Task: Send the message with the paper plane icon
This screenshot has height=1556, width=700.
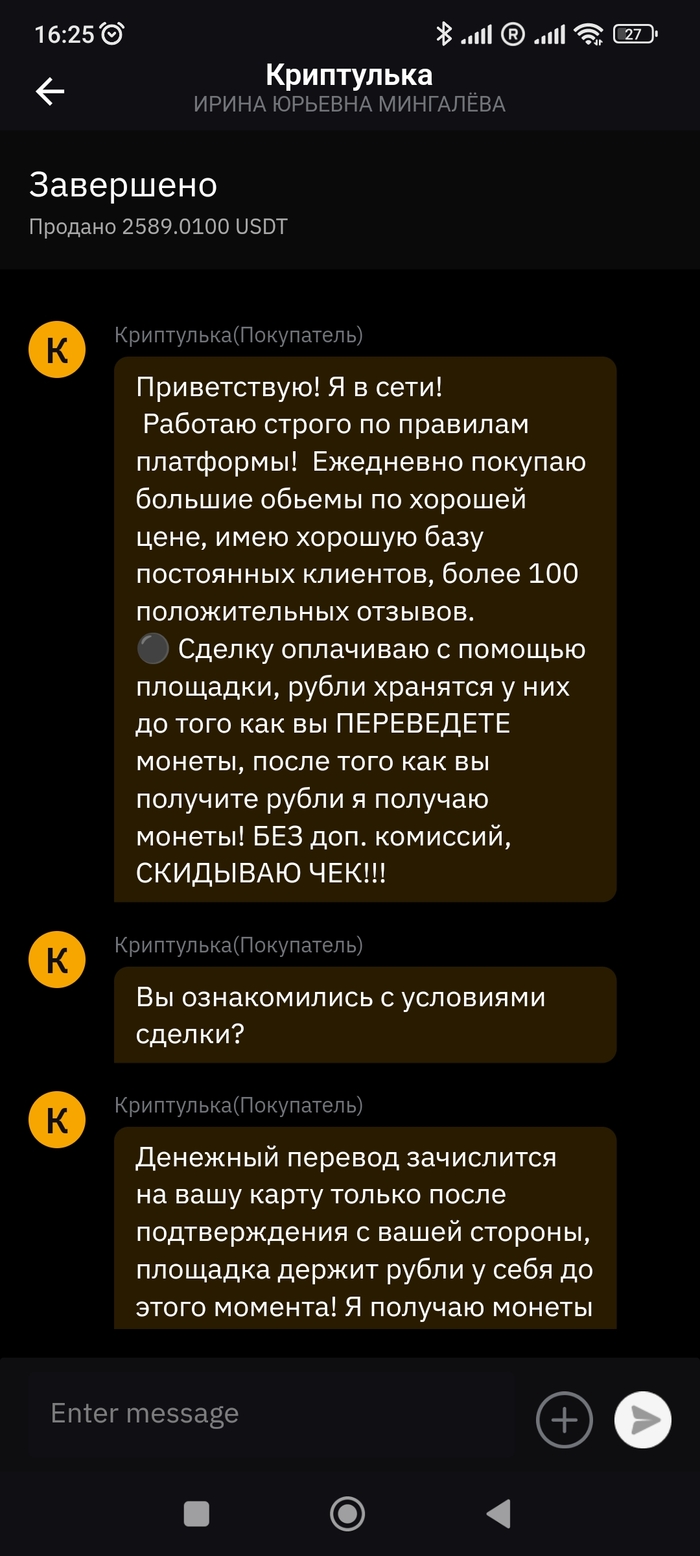Action: tap(642, 1419)
